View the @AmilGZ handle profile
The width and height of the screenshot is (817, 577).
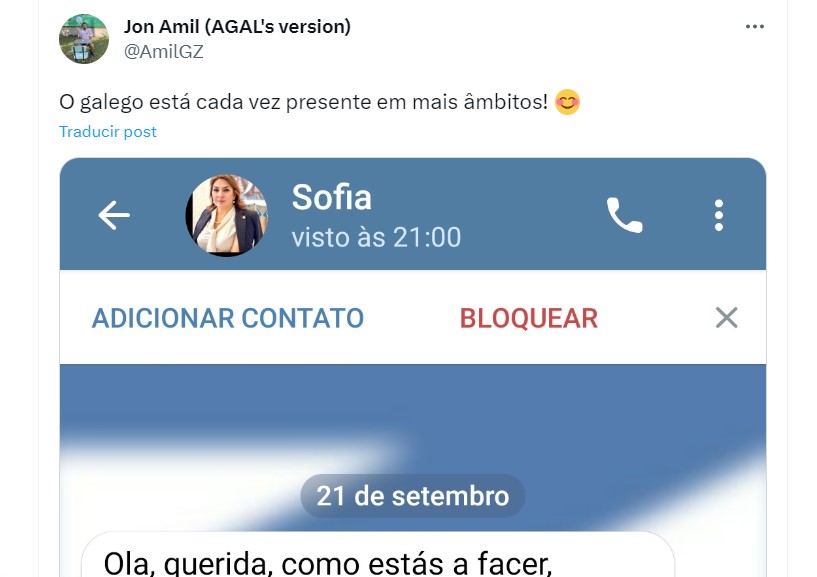pos(163,52)
